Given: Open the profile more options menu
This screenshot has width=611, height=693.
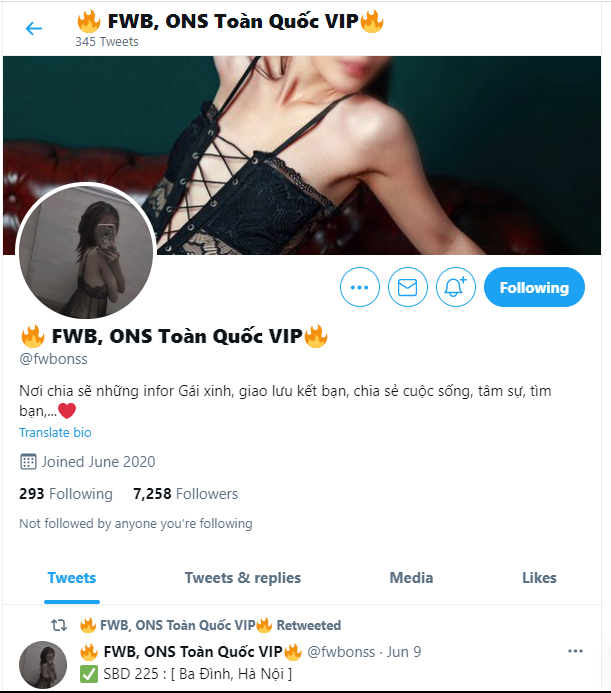Looking at the screenshot, I should click(x=360, y=288).
